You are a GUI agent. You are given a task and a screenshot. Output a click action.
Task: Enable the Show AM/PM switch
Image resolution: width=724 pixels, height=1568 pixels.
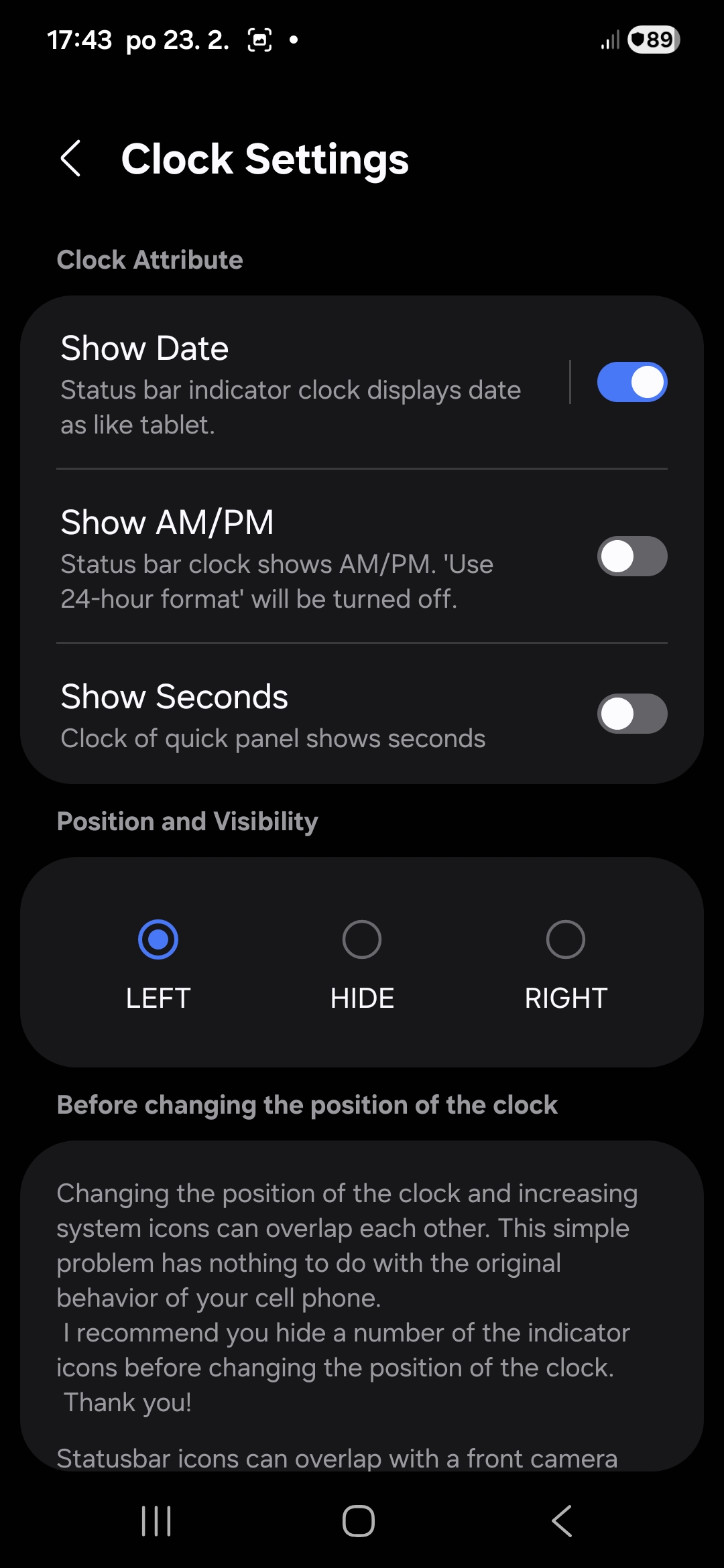pyautogui.click(x=631, y=556)
